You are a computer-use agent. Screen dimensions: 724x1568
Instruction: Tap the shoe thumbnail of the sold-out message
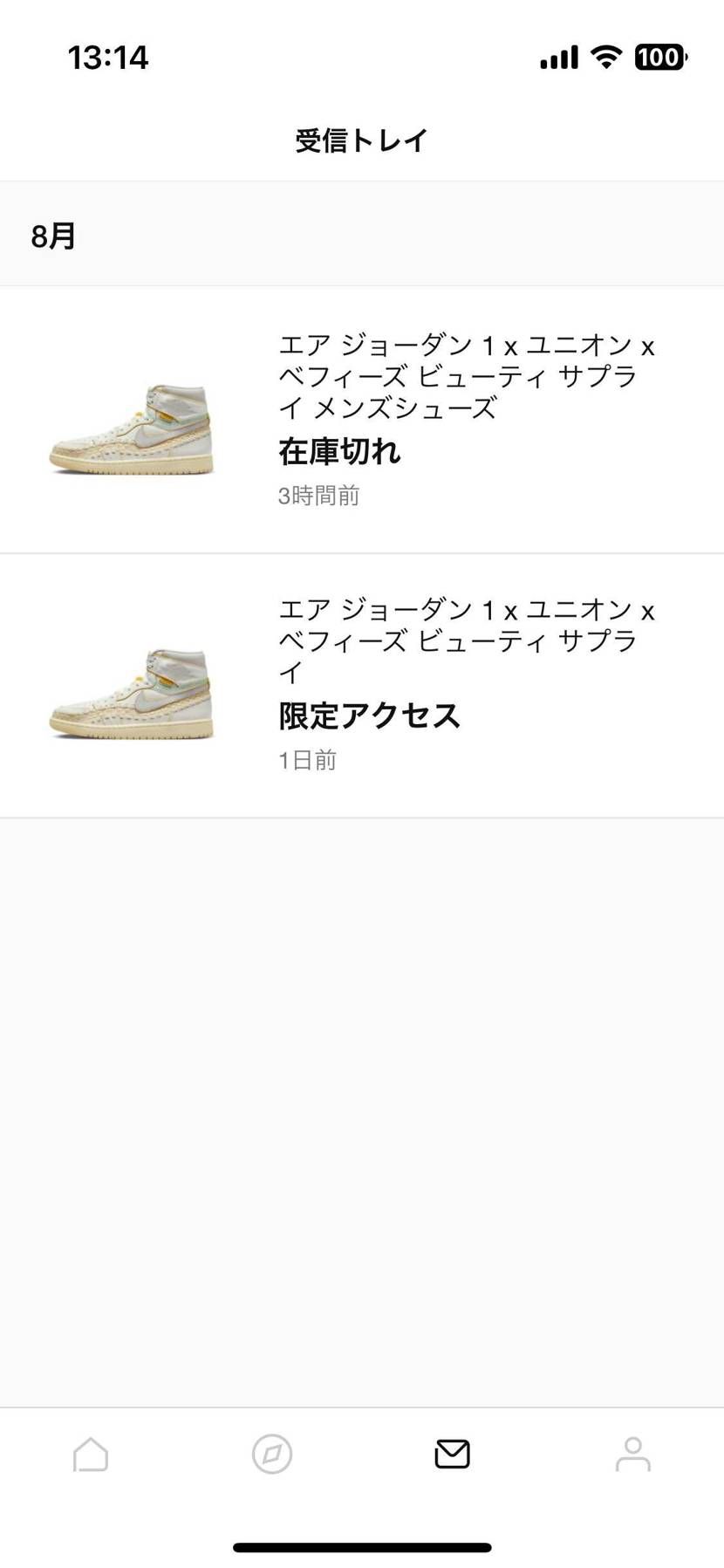[x=131, y=428]
